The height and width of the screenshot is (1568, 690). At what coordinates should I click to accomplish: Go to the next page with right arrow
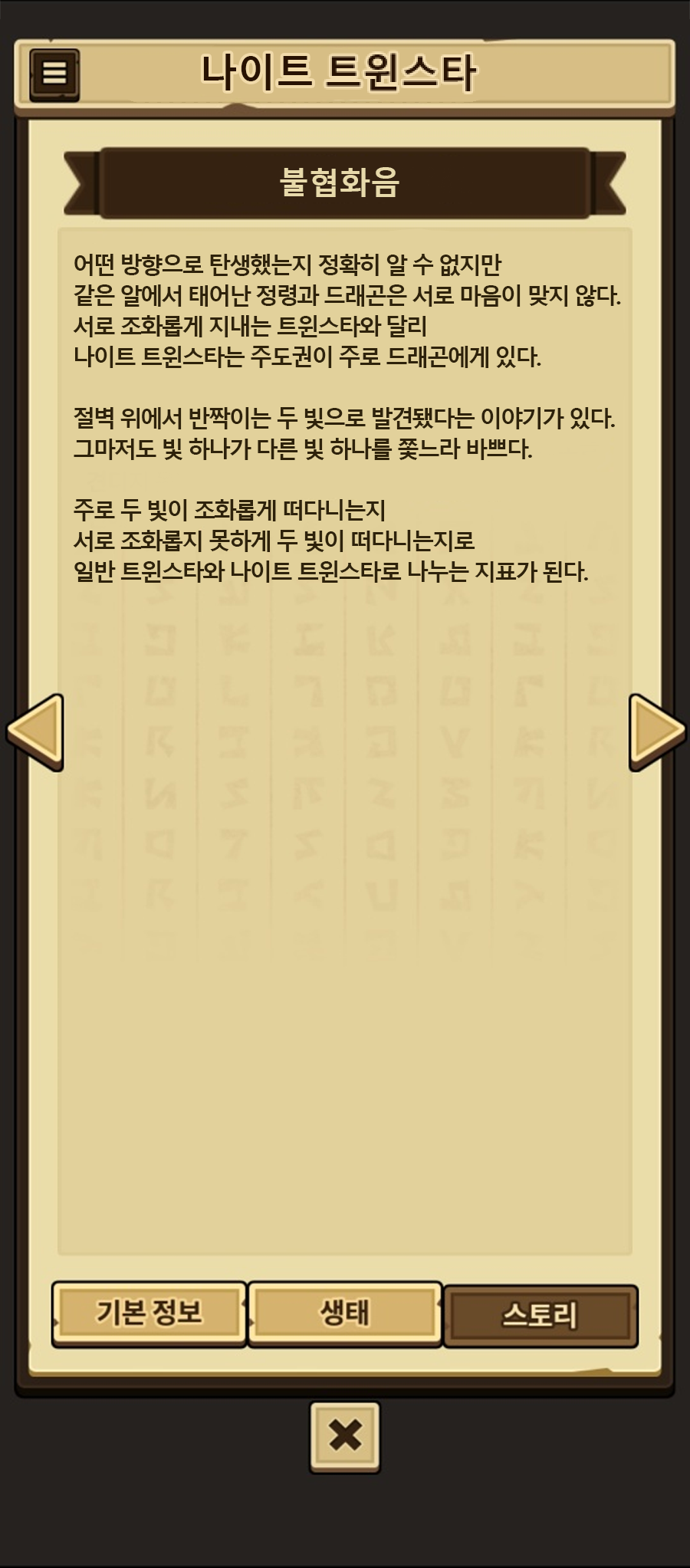click(x=657, y=731)
